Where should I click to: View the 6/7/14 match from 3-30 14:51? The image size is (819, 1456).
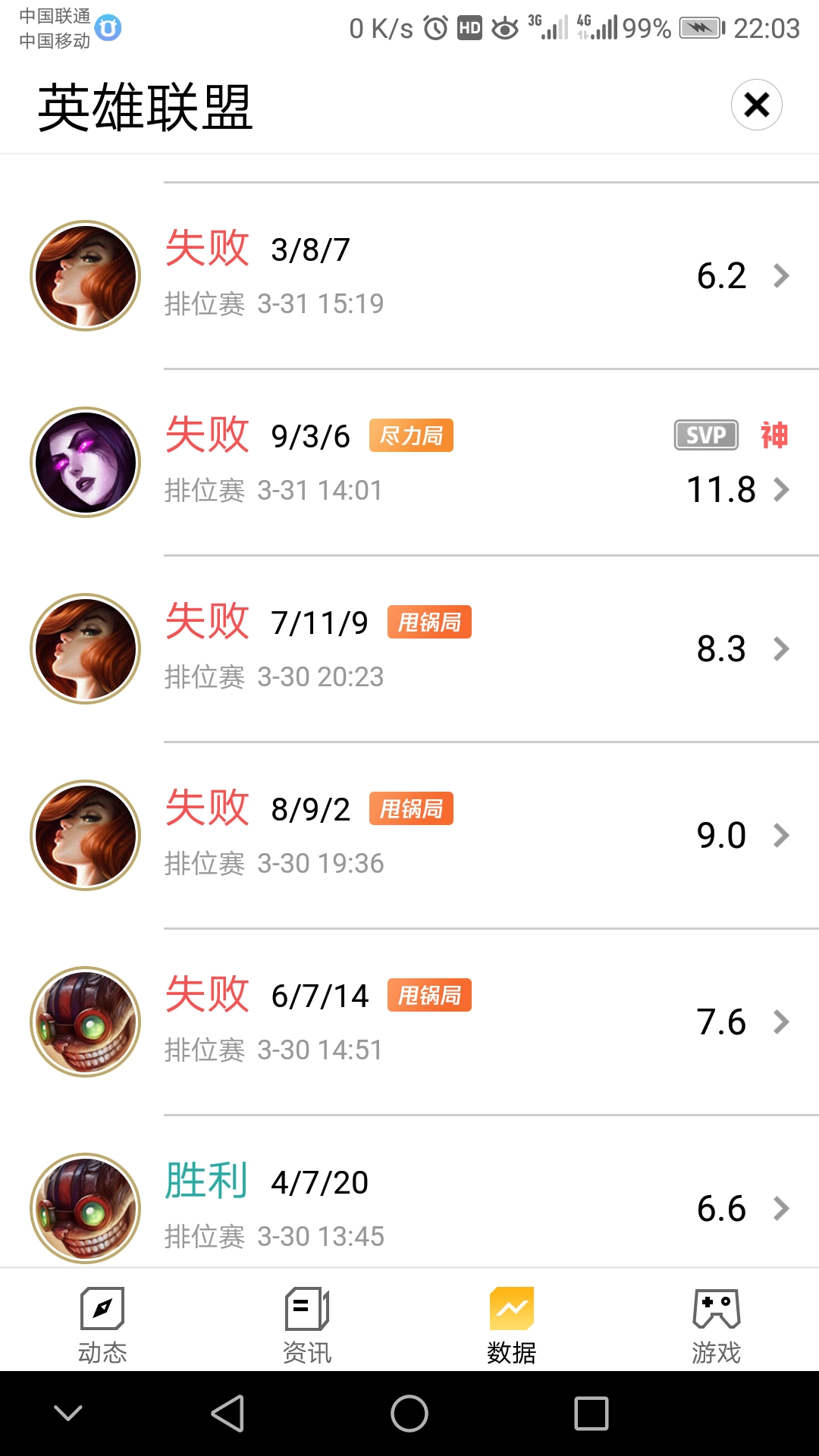click(455, 1022)
